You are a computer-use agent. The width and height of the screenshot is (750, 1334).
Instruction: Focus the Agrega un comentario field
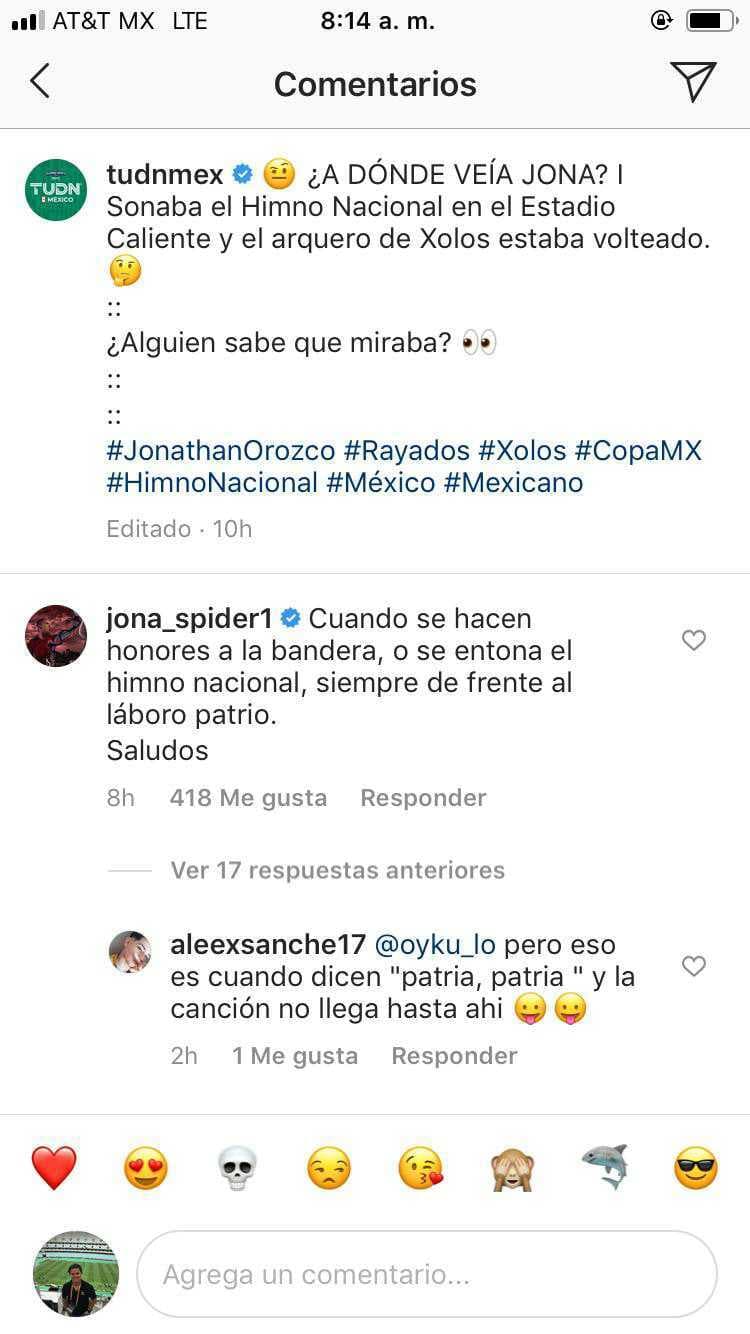tap(426, 1275)
